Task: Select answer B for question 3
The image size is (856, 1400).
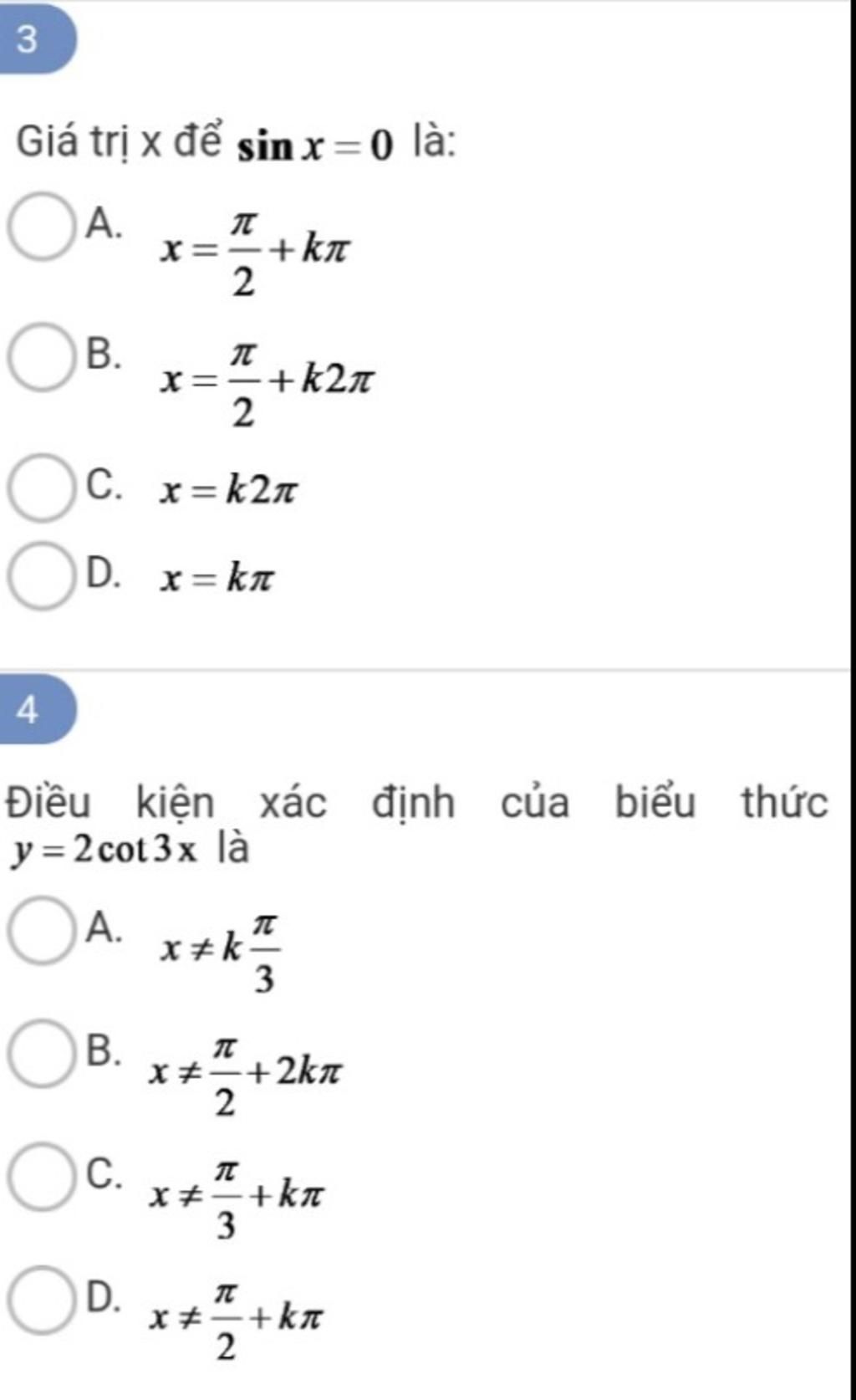Action: 40,357
